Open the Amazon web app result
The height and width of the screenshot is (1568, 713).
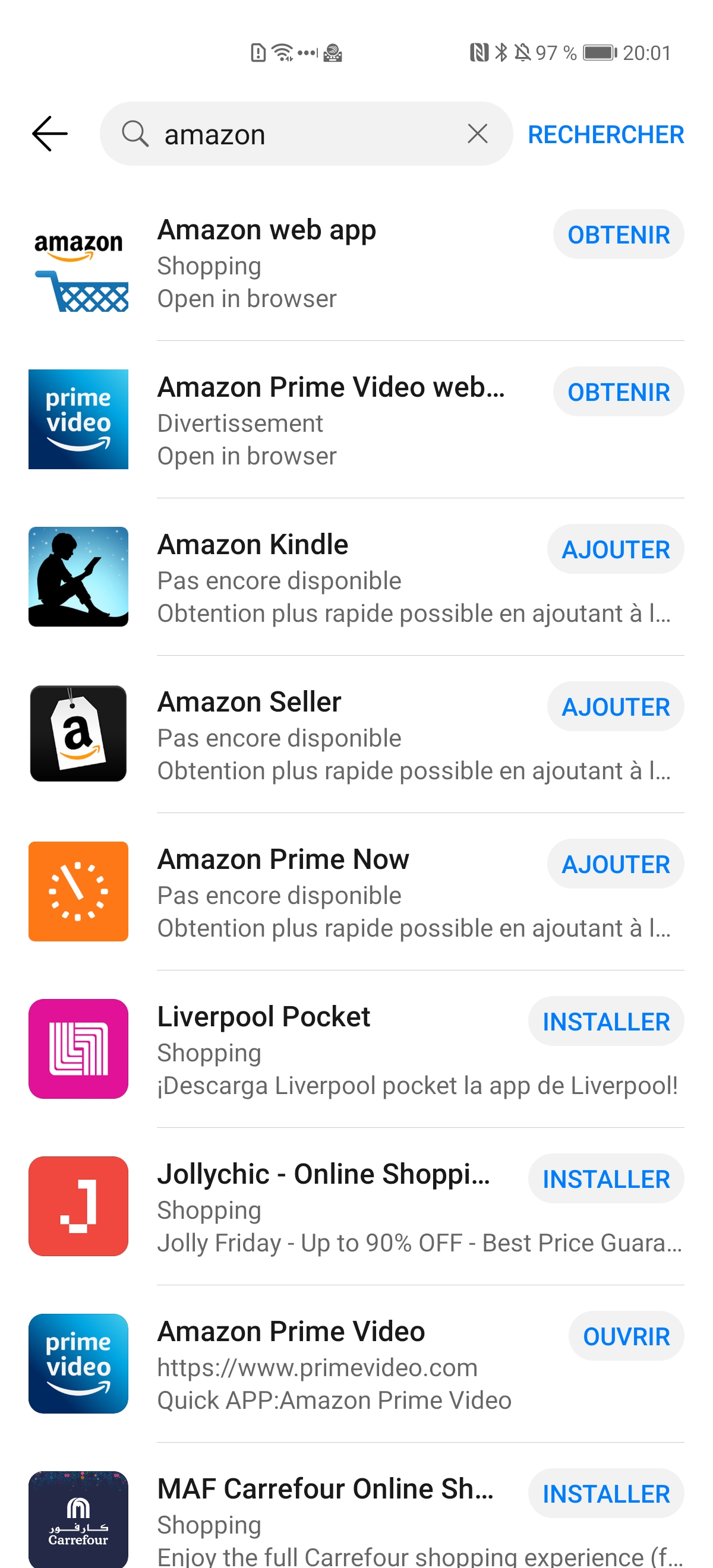pos(267,231)
